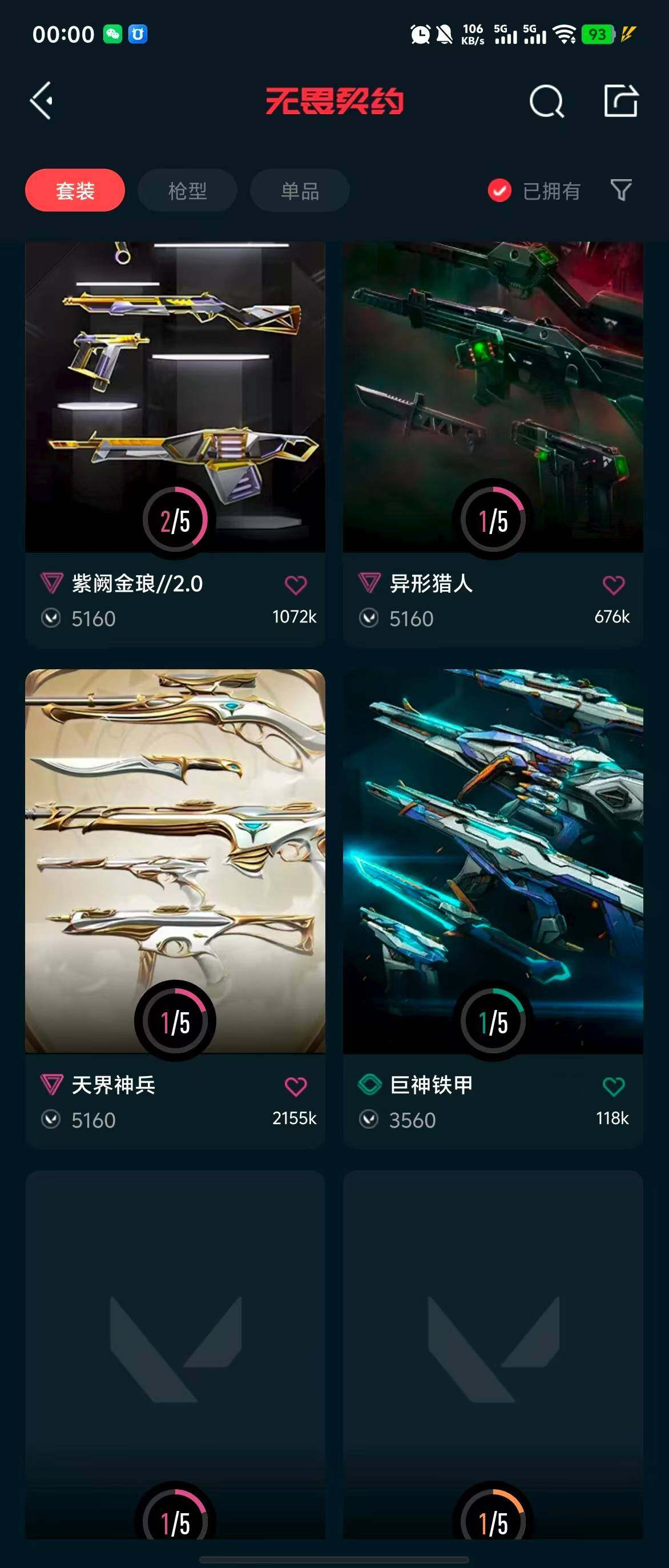669x1568 pixels.
Task: Switch to the 枪型 tab
Action: pos(187,191)
